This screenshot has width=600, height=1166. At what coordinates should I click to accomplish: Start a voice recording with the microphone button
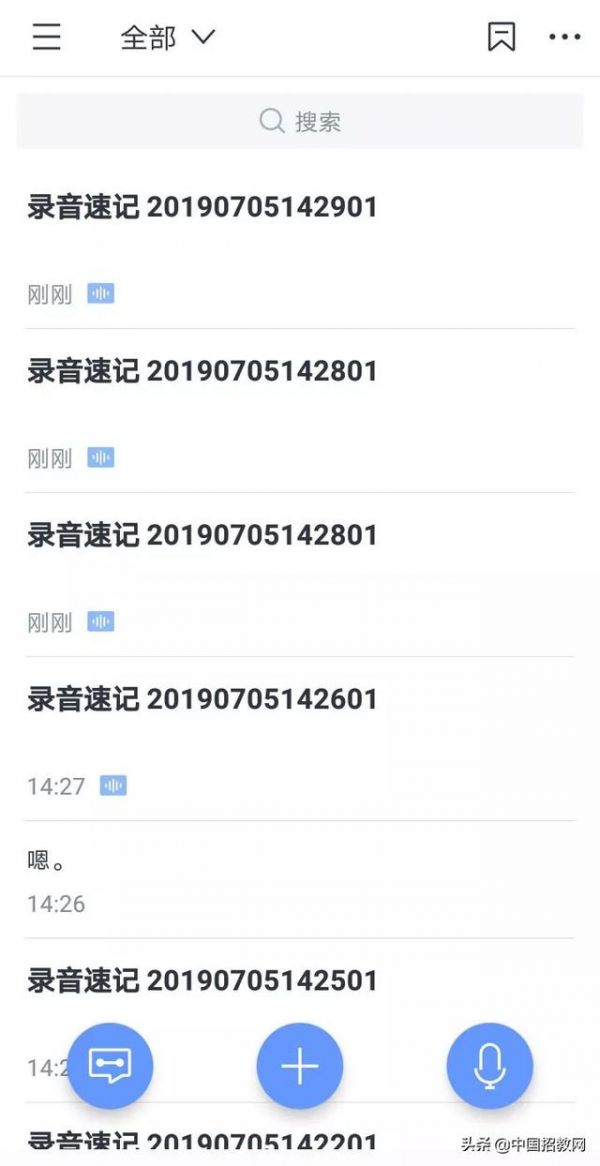[x=489, y=1066]
